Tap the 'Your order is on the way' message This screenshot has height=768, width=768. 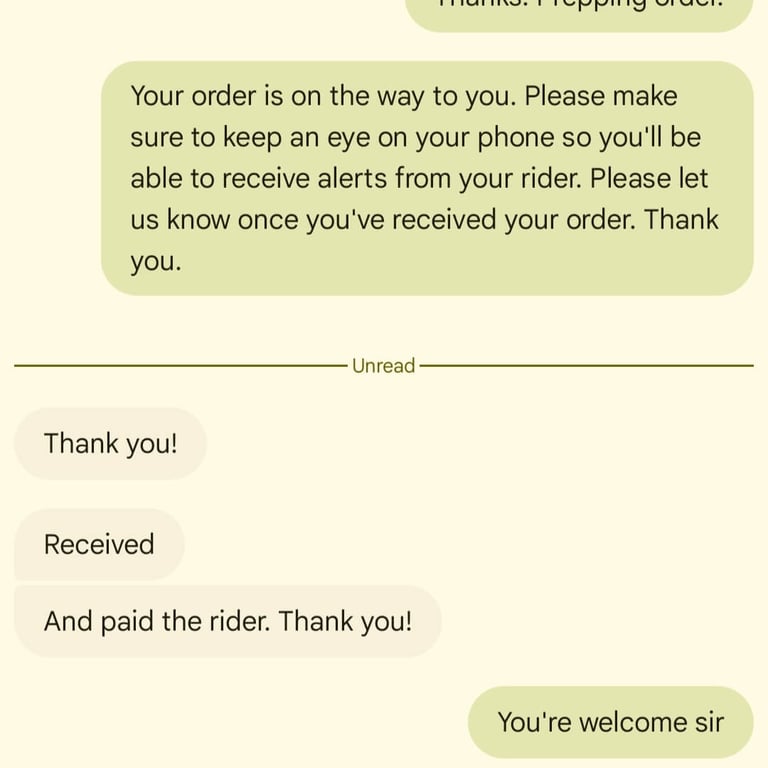(x=427, y=178)
